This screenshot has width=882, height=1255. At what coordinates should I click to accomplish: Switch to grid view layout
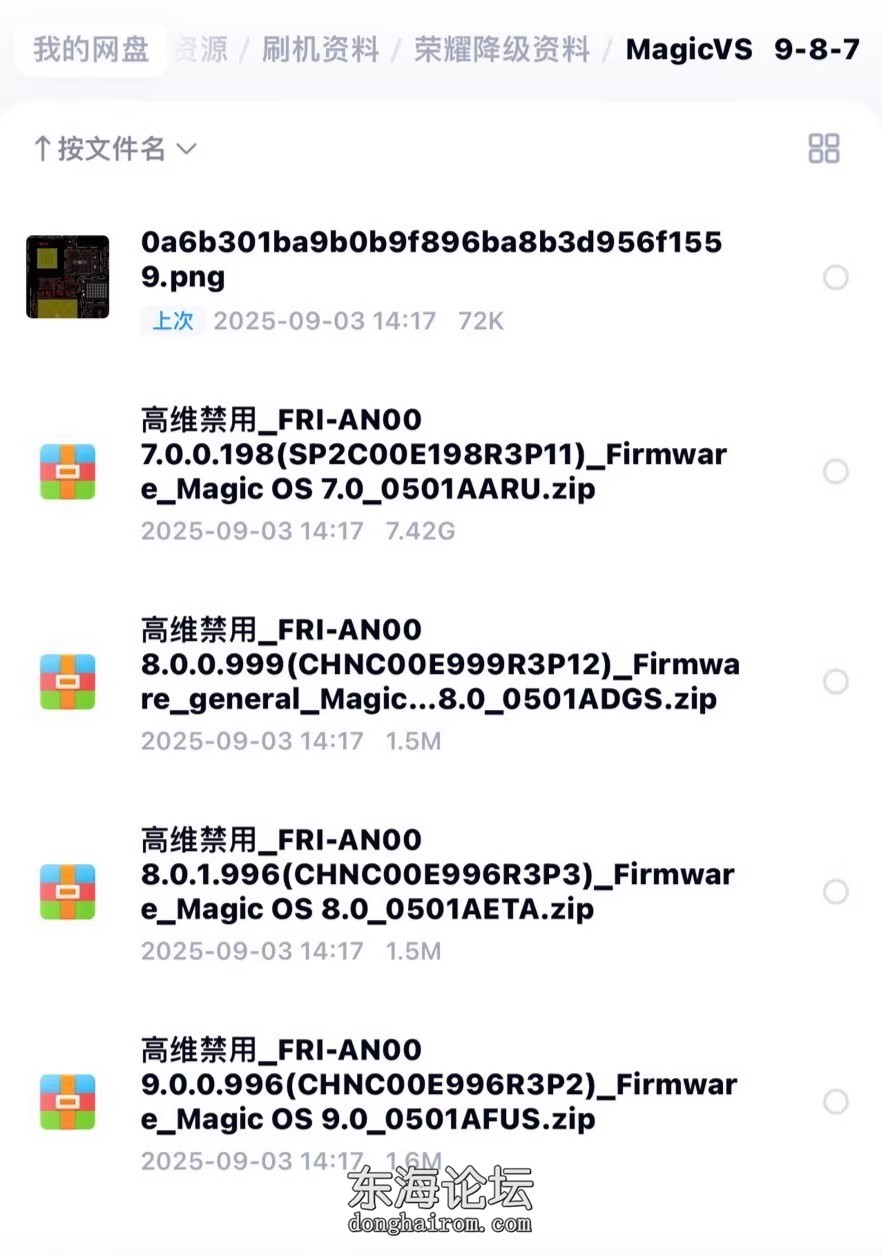pos(823,149)
